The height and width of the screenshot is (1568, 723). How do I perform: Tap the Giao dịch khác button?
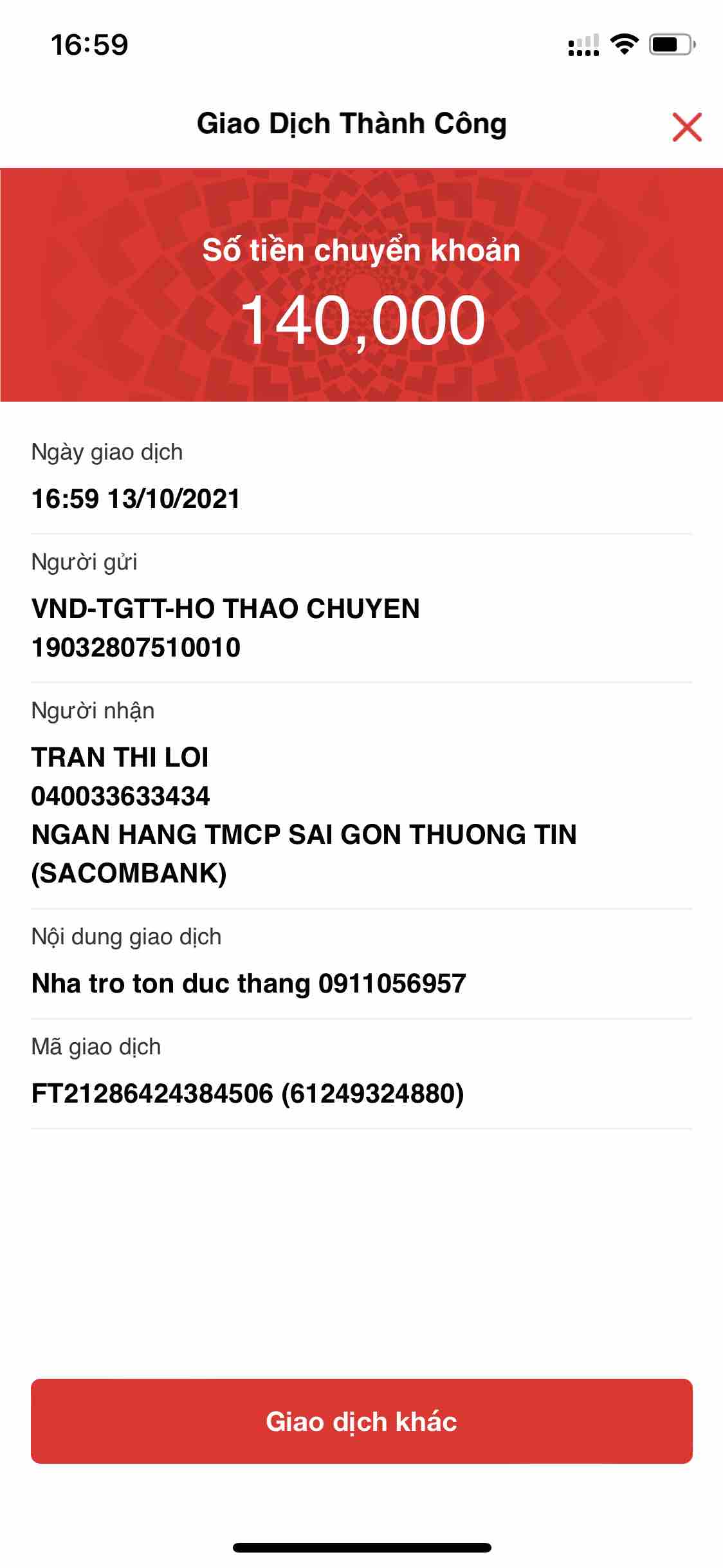[361, 1421]
